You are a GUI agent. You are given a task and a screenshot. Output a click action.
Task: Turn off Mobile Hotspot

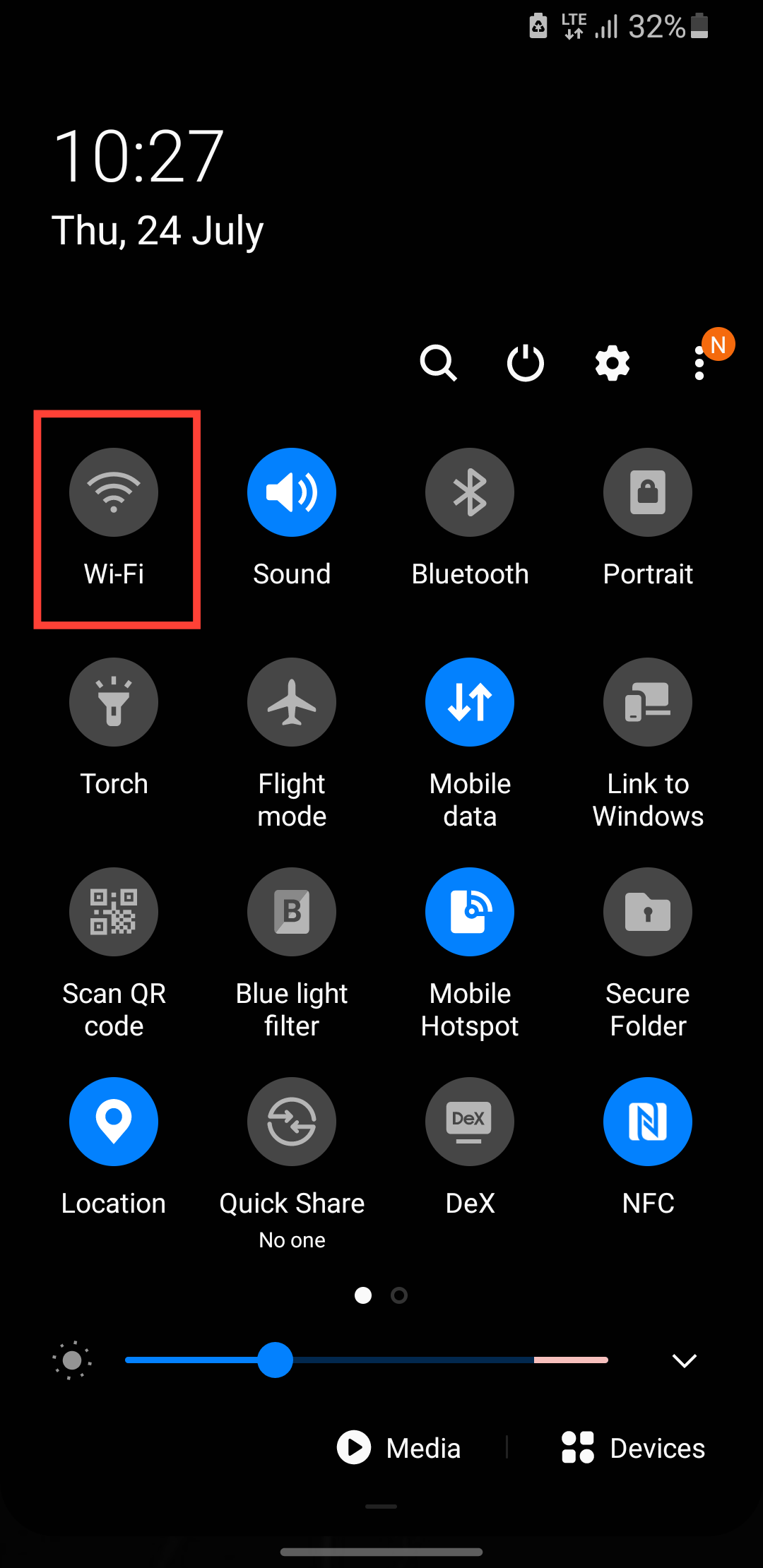click(470, 912)
